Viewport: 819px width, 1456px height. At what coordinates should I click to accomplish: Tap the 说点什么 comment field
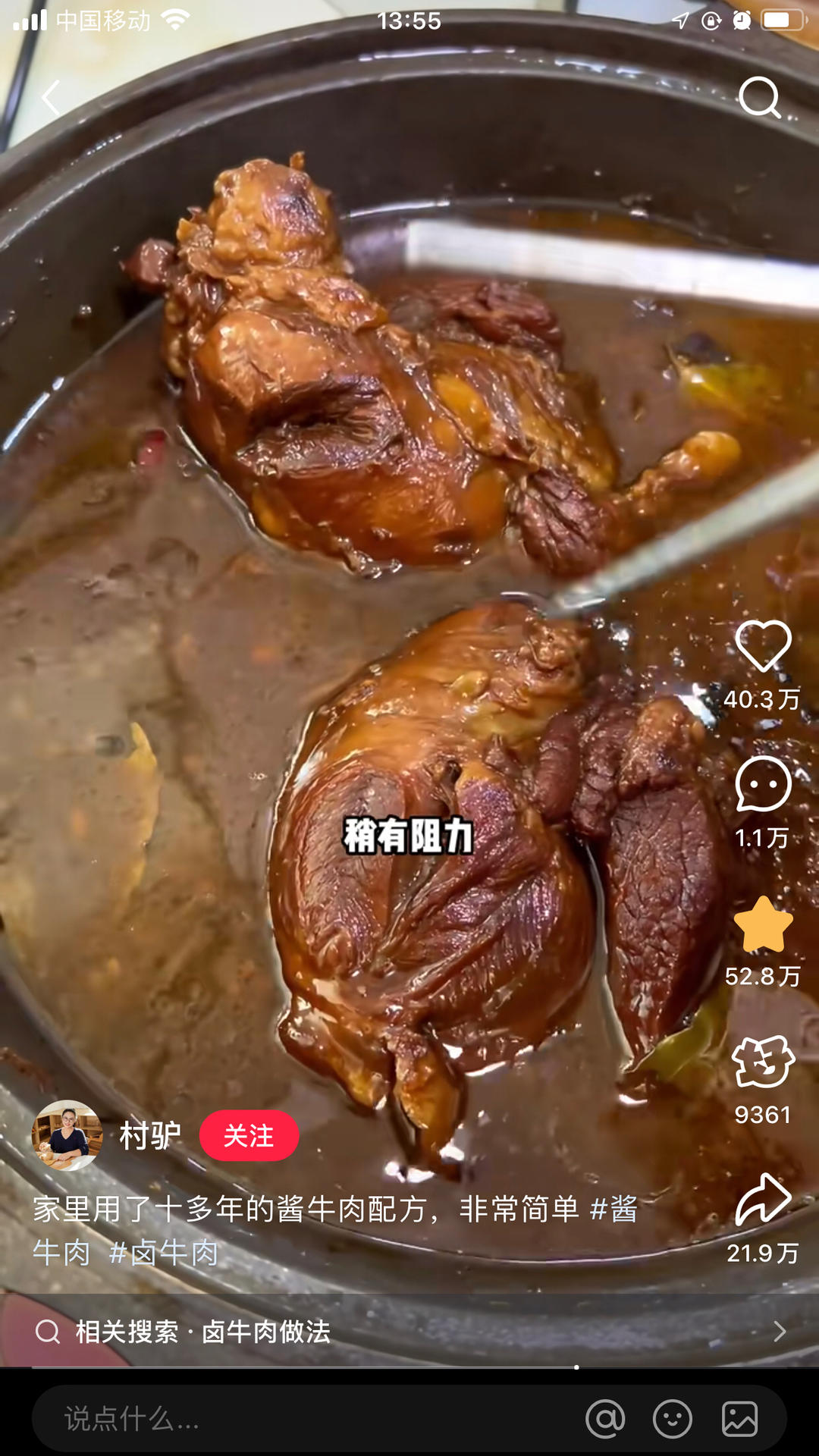(303, 1418)
